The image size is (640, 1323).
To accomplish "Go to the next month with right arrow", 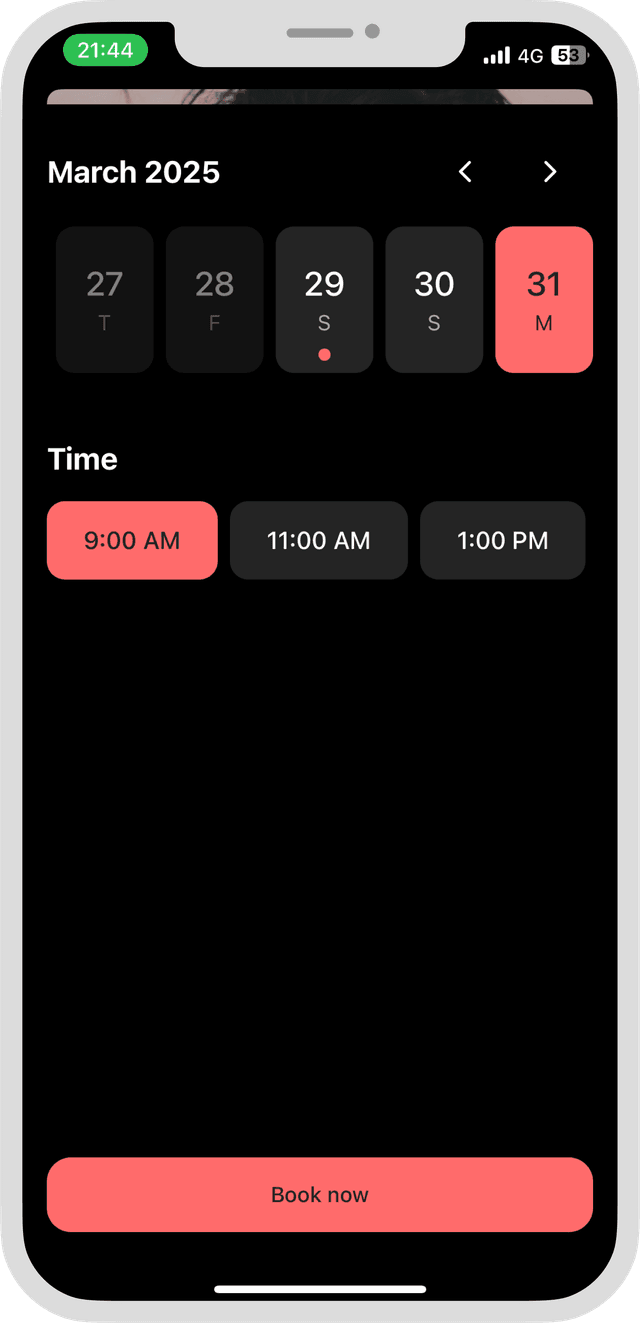I will (549, 172).
